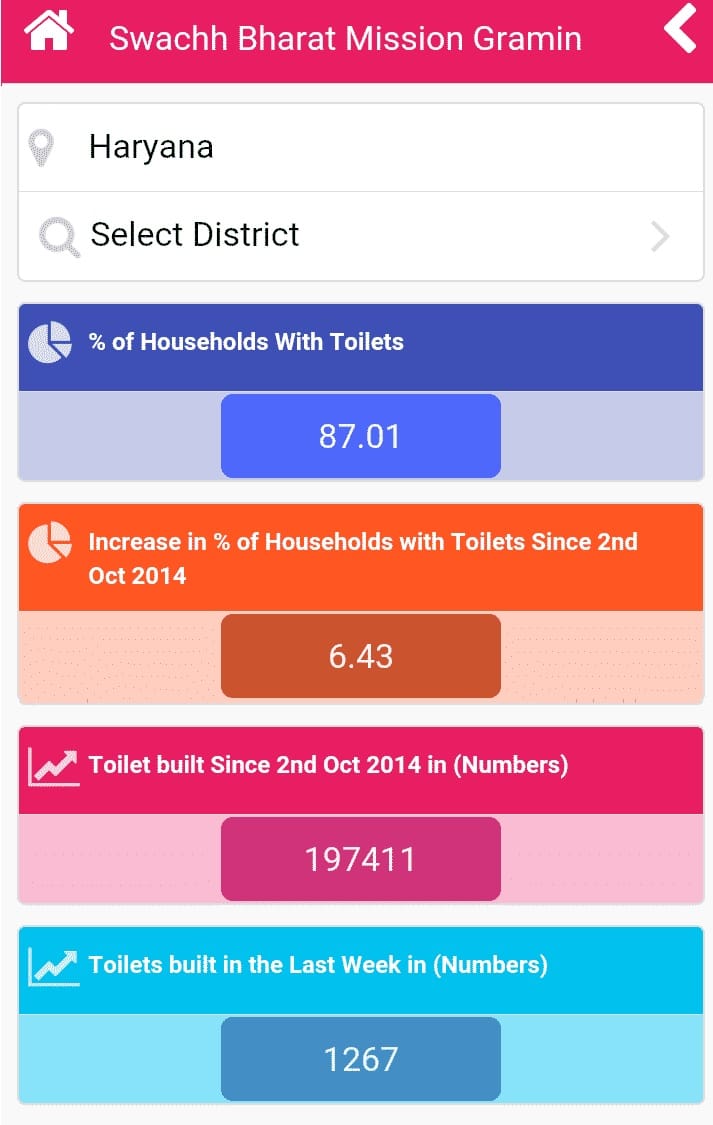Open the Select District picker
The image size is (713, 1125).
(360, 236)
